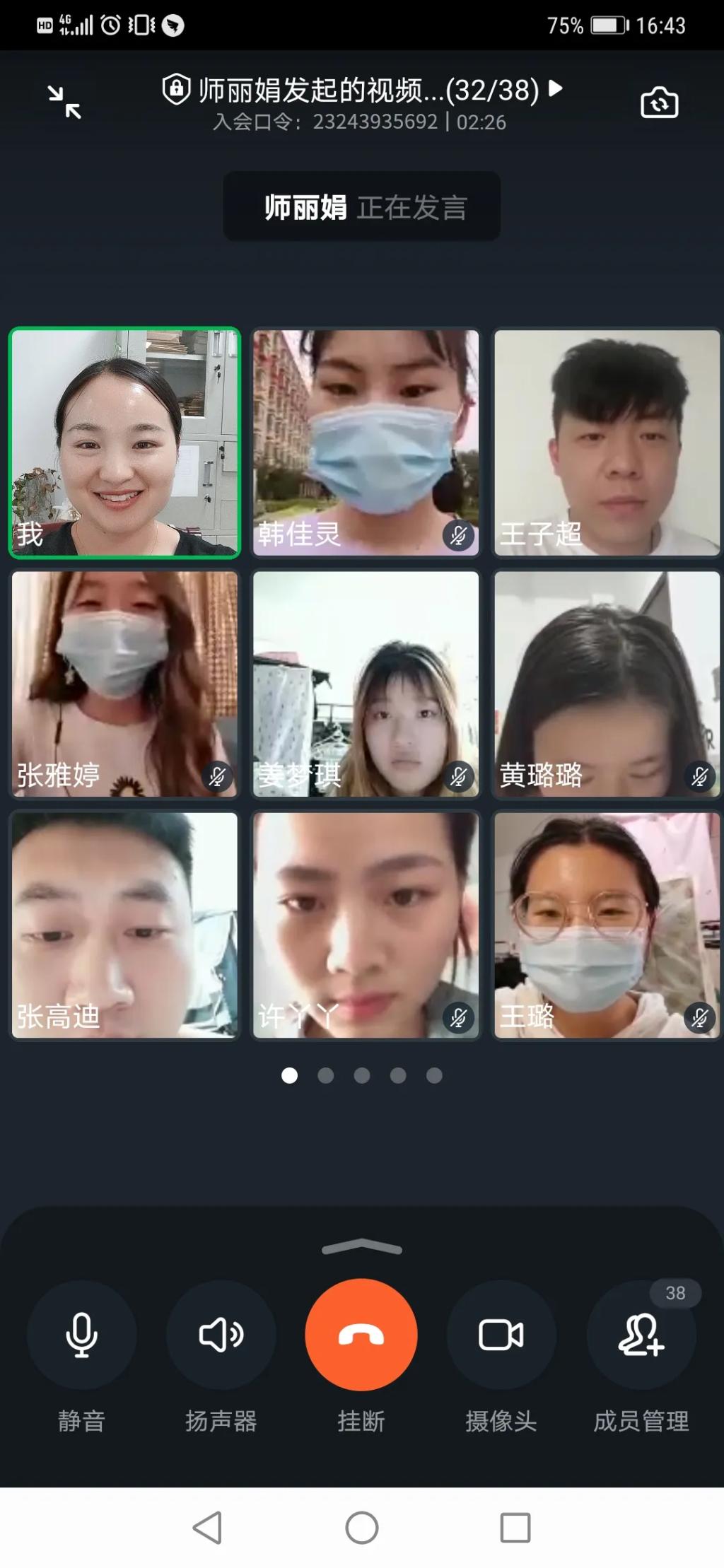724x1568 pixels.
Task: Open 张高迪's video tile
Action: click(124, 925)
